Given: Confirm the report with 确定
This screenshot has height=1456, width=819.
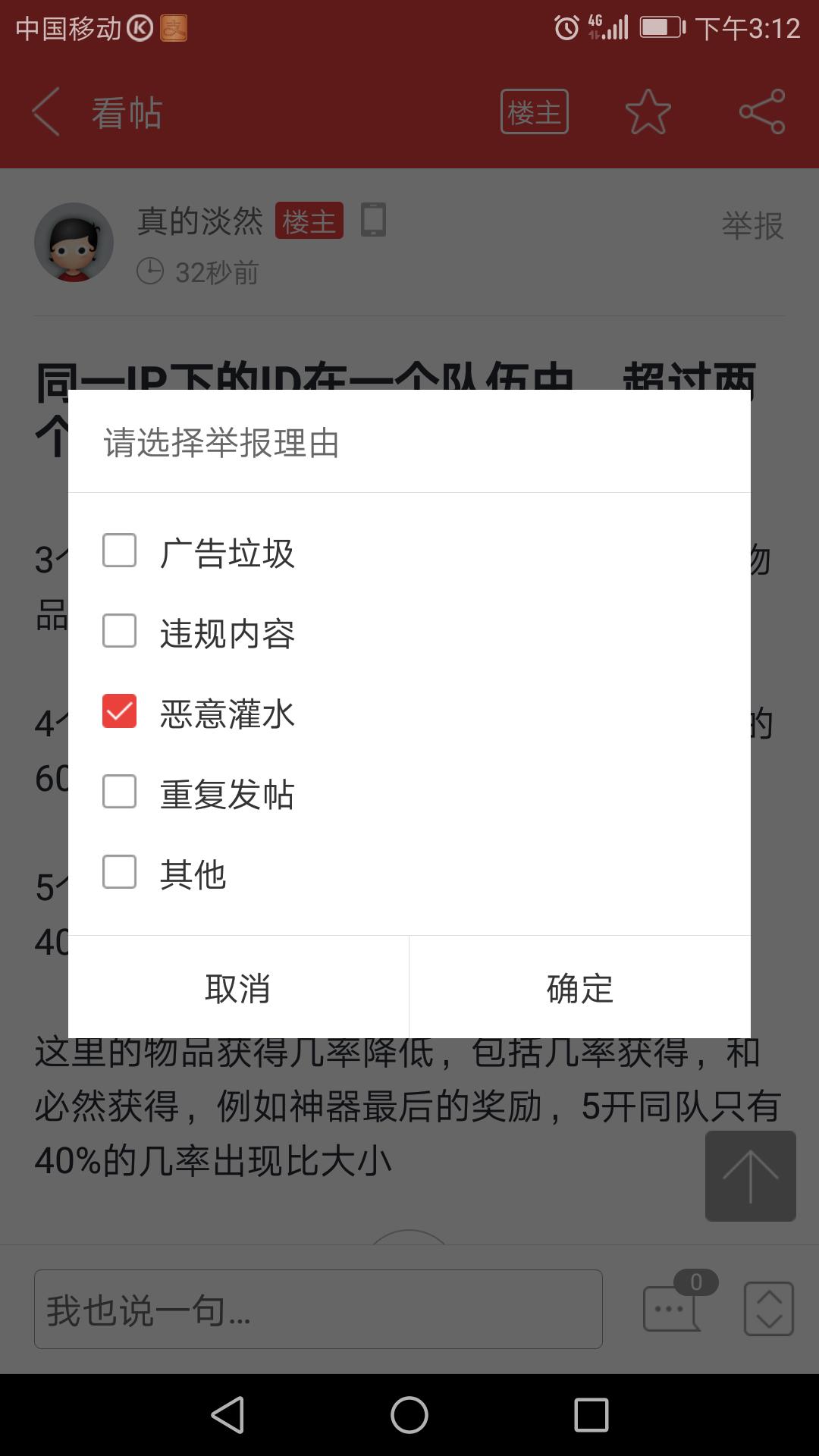Looking at the screenshot, I should [580, 987].
